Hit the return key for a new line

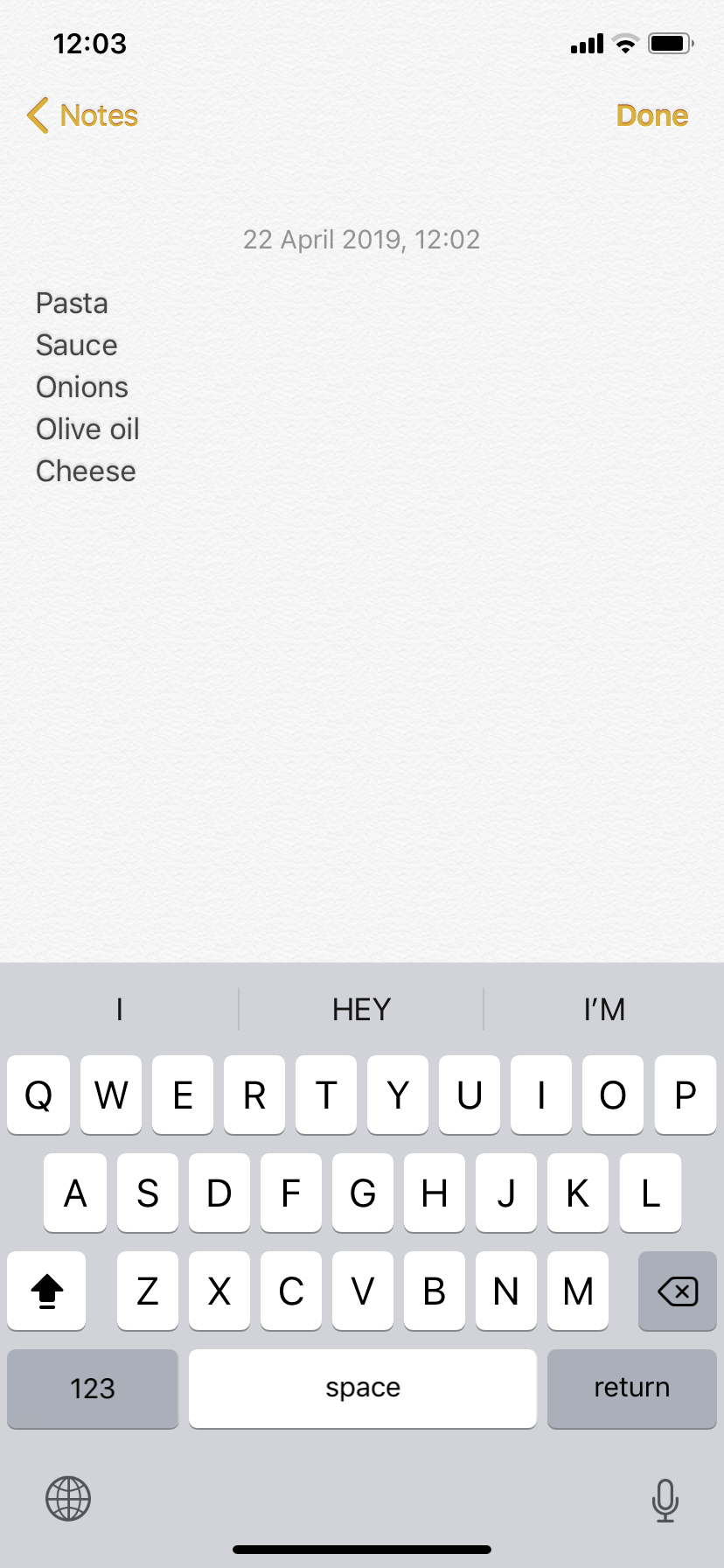631,1389
